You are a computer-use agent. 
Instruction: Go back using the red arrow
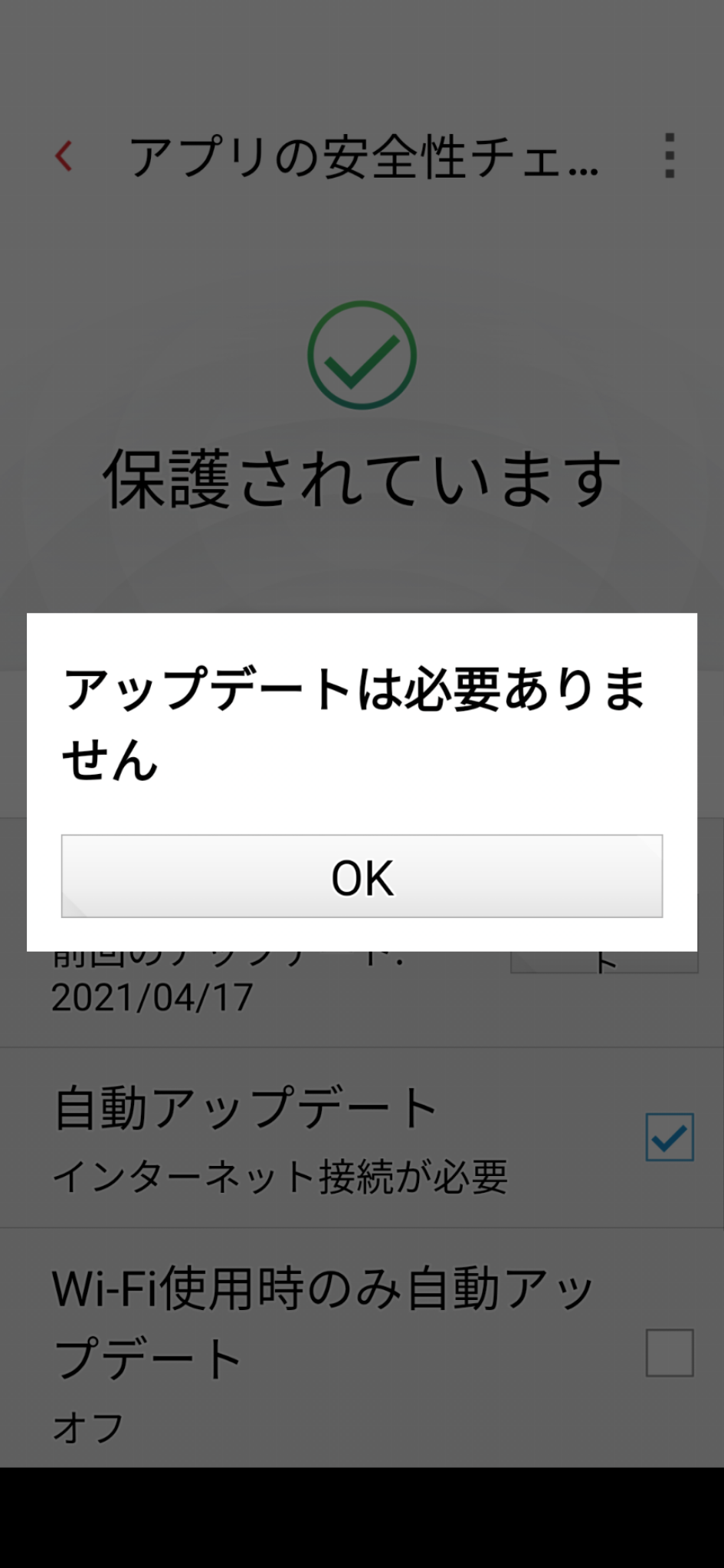click(64, 156)
